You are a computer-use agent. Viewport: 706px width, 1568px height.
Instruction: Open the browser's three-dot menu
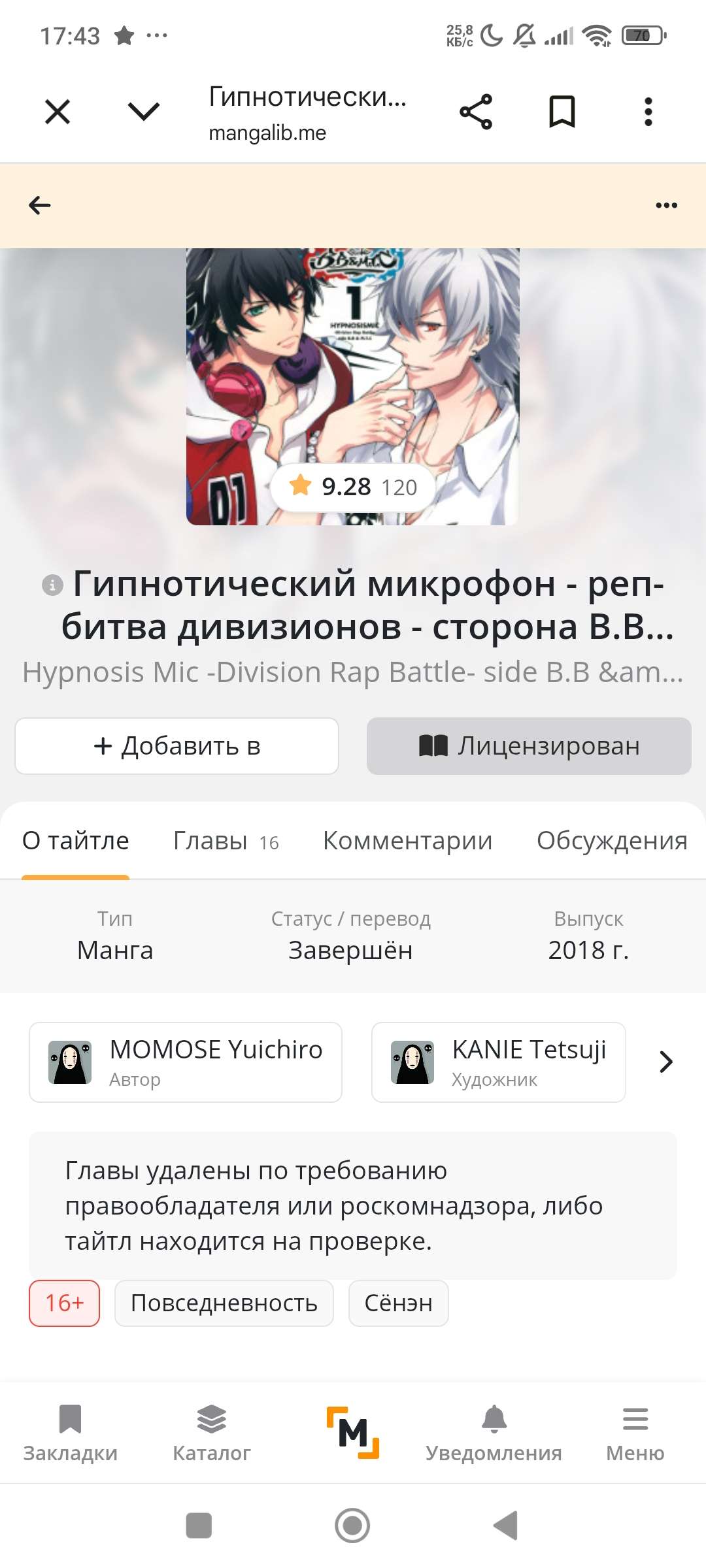coord(648,112)
